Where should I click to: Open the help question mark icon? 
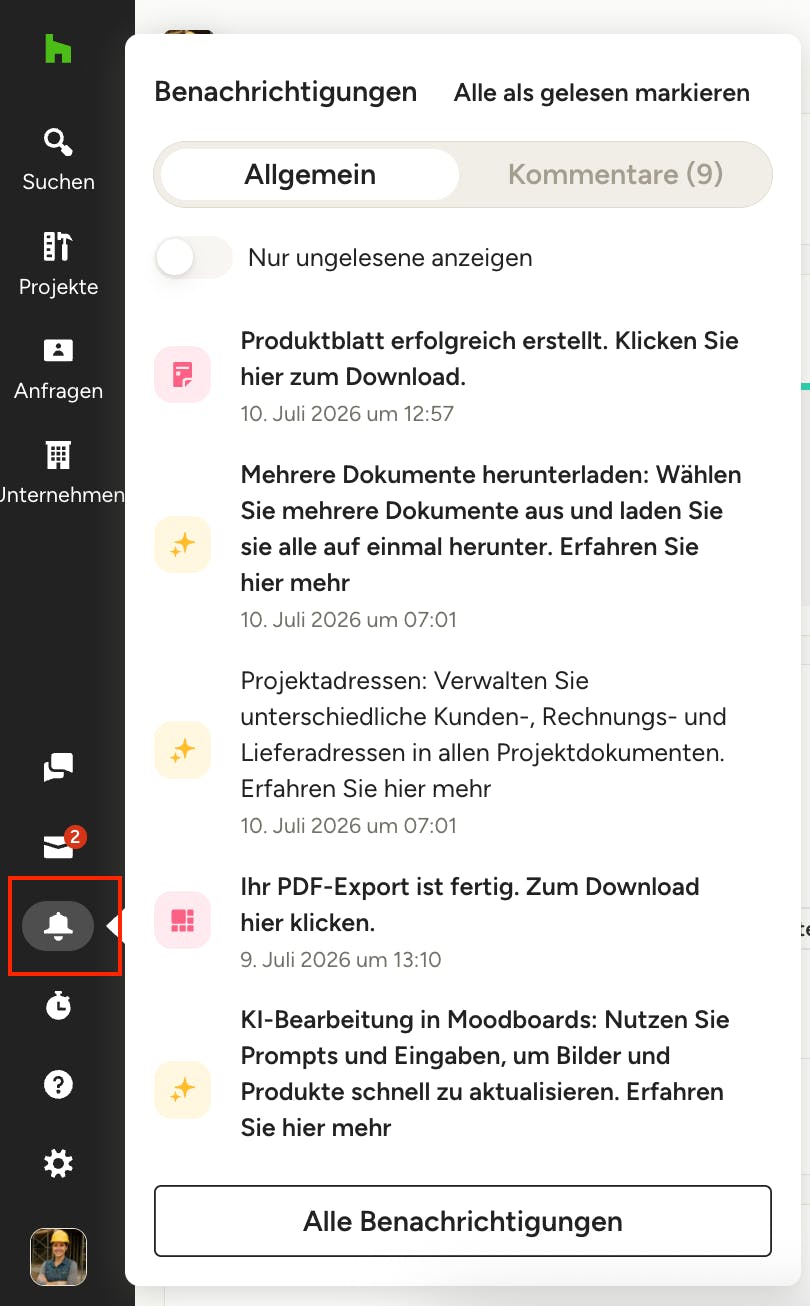point(59,1084)
